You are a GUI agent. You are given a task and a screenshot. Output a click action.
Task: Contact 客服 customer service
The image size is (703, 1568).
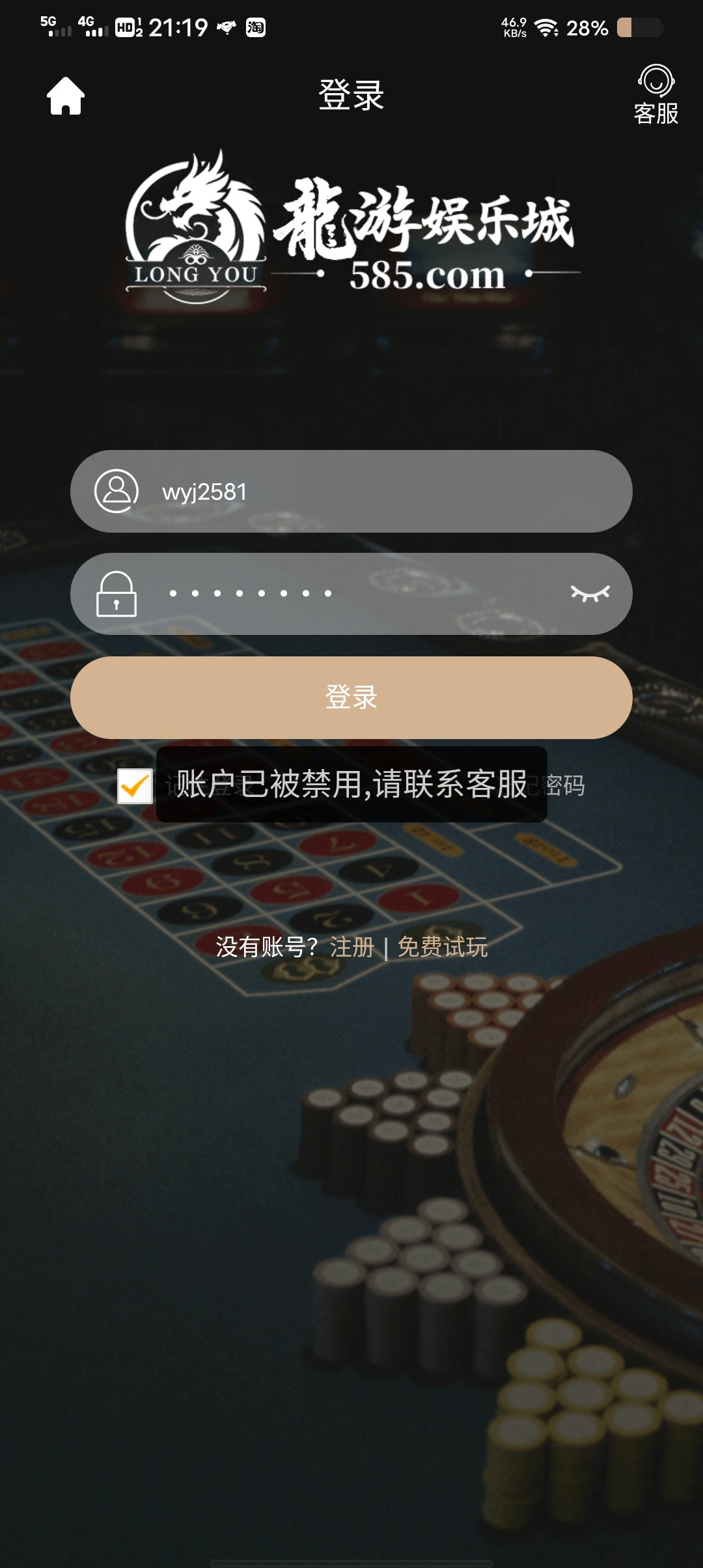655,95
